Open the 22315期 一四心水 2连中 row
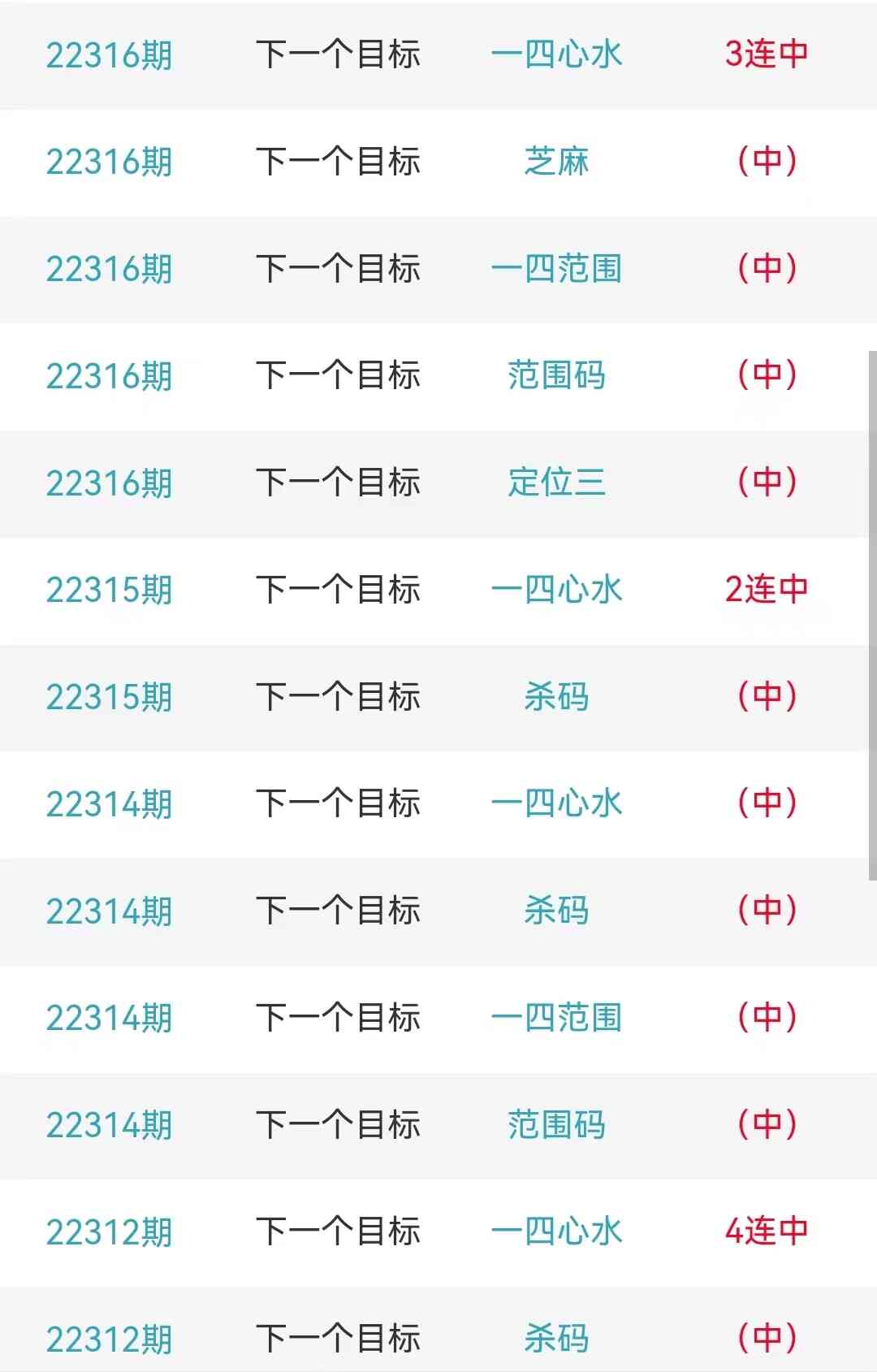The width and height of the screenshot is (877, 1372). 556,590
